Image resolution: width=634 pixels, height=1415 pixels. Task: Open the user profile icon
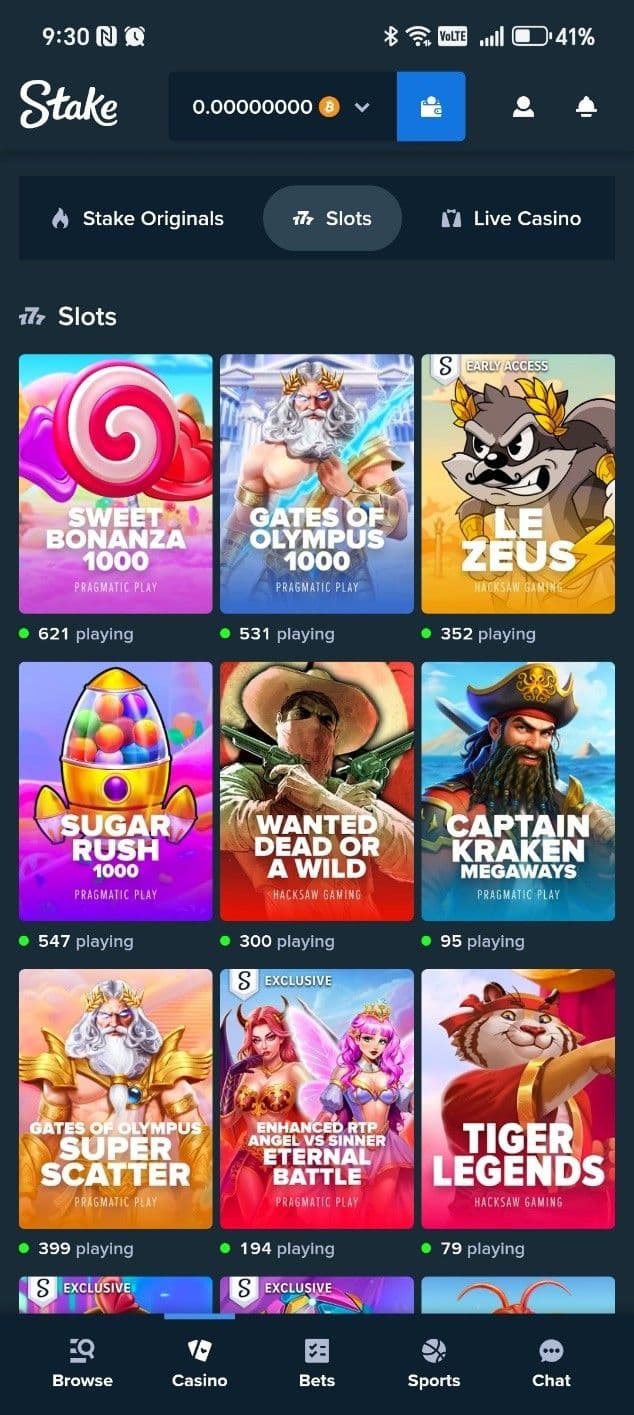[x=523, y=107]
